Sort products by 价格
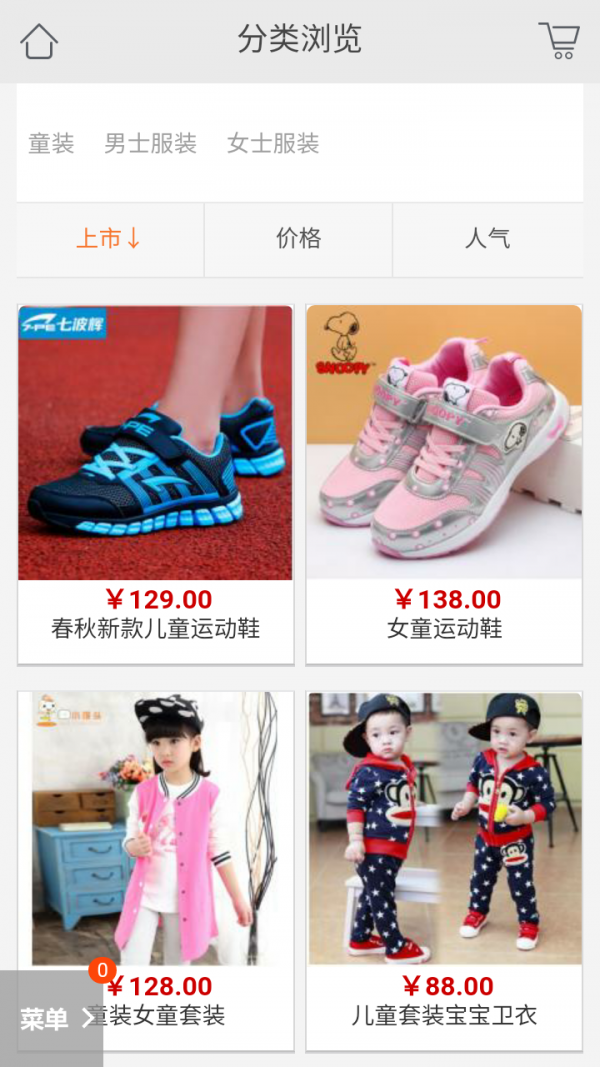Screen dimensions: 600x1067 coord(298,239)
